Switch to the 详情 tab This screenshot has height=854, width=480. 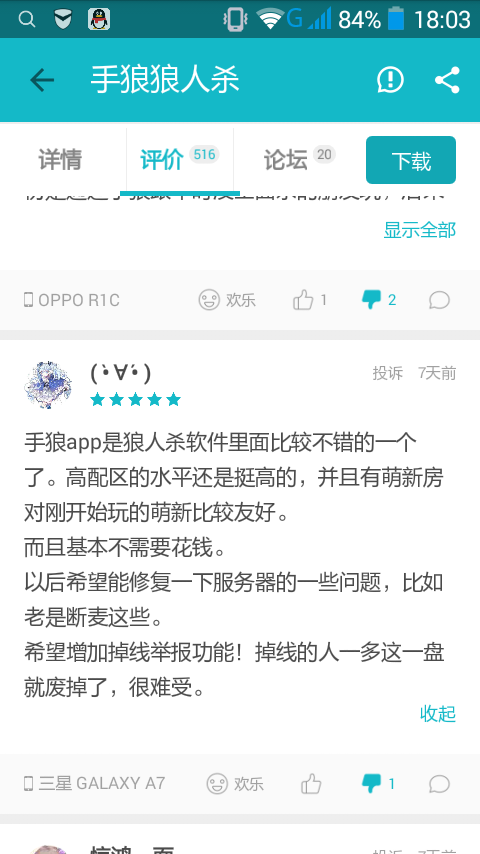(x=60, y=160)
